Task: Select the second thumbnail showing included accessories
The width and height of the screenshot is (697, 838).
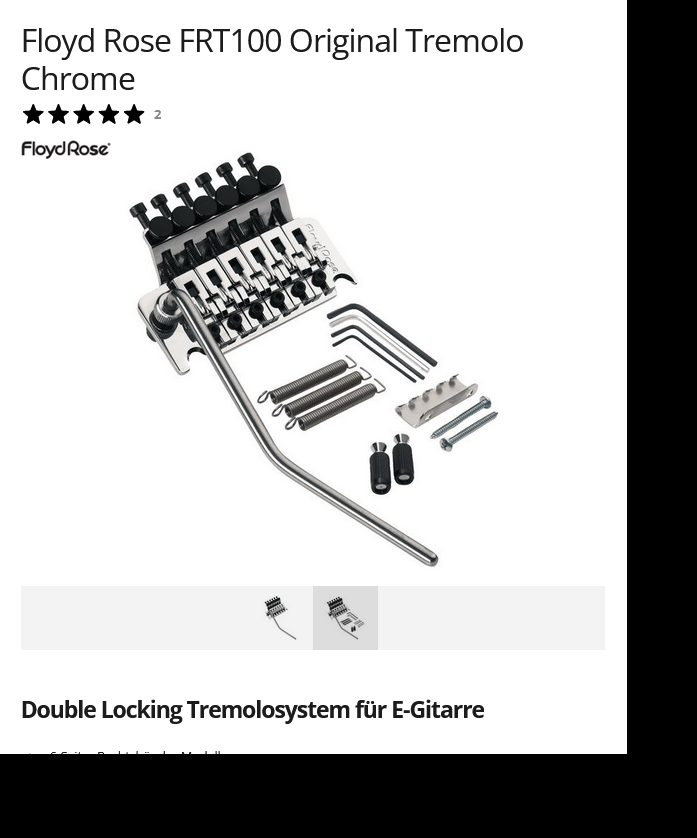Action: click(345, 618)
